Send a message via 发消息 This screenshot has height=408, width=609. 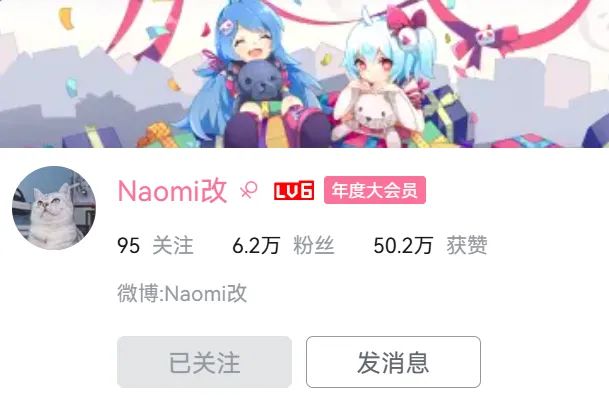[x=393, y=362]
